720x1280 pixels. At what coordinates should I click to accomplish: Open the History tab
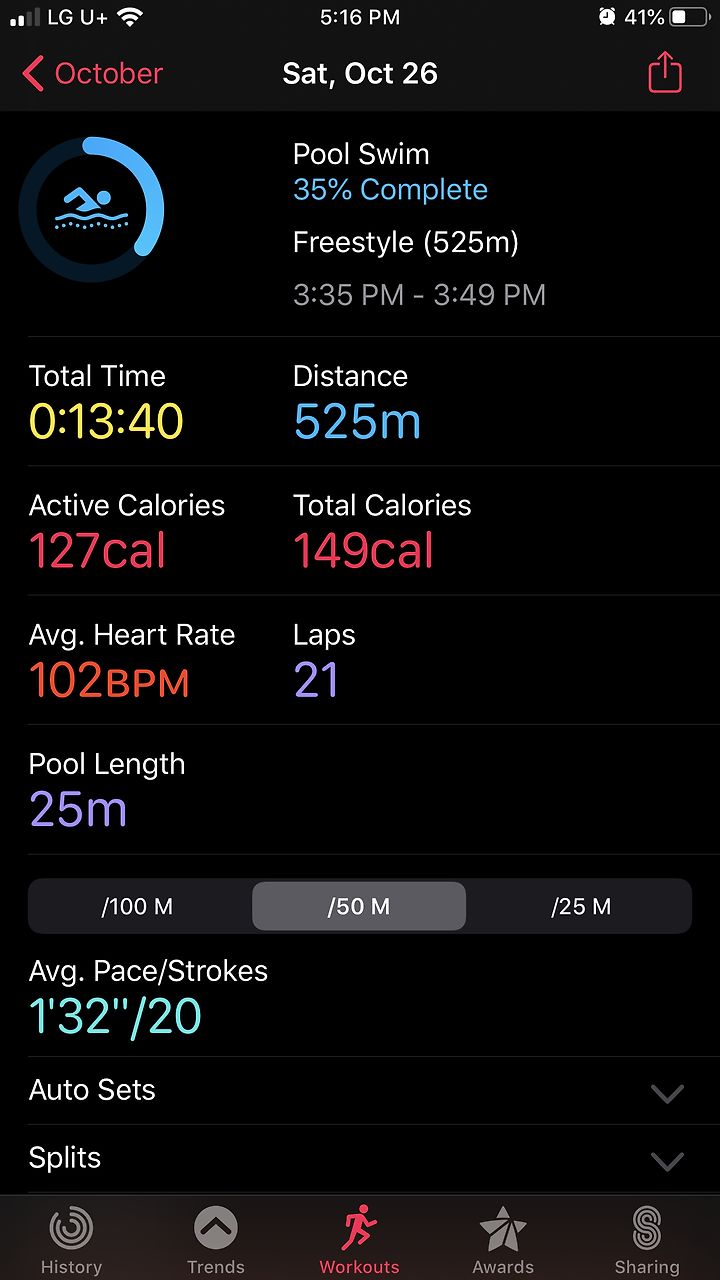[71, 1240]
